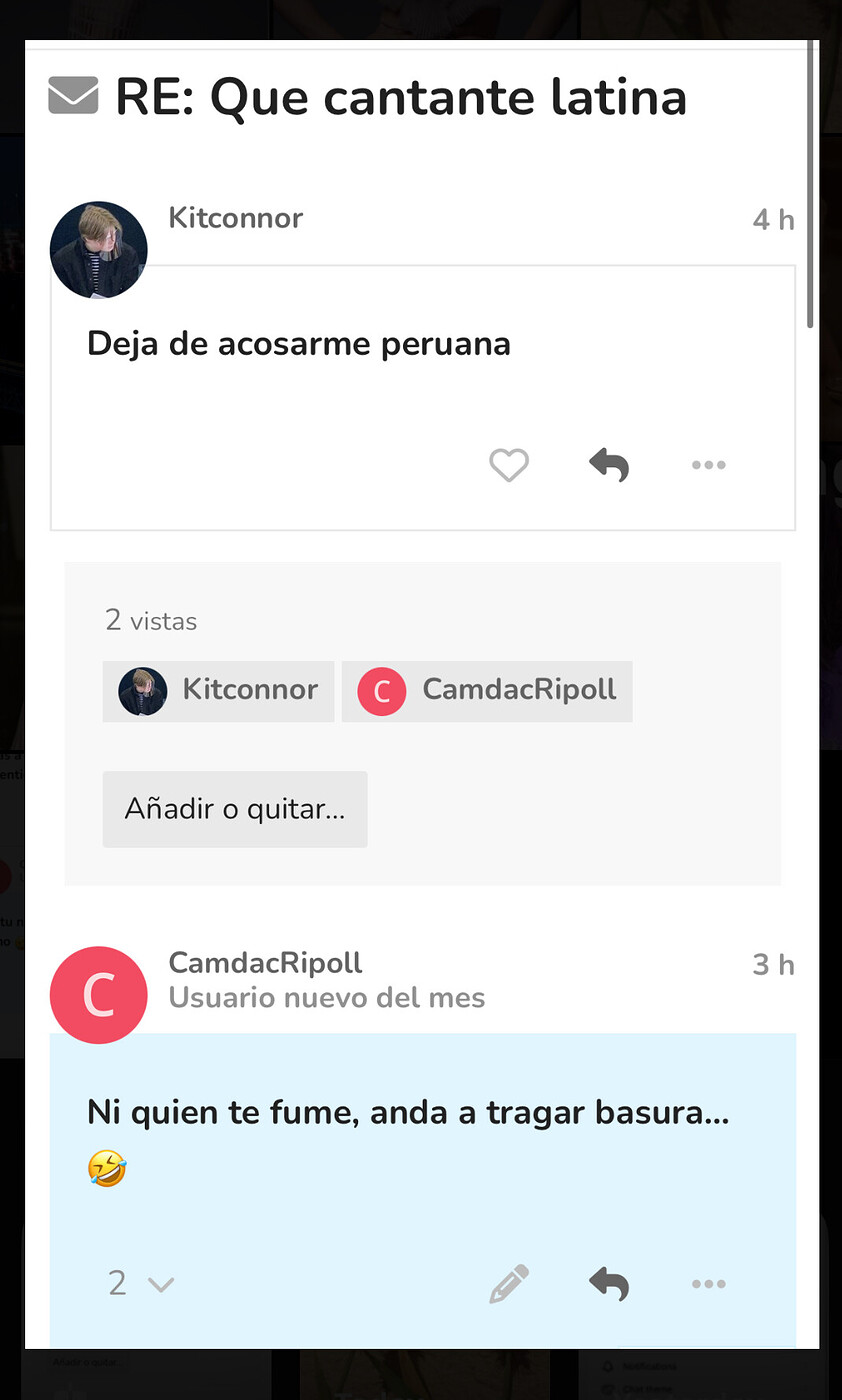
Task: Open Kitconnor's profile avatar in message header
Action: tap(99, 250)
